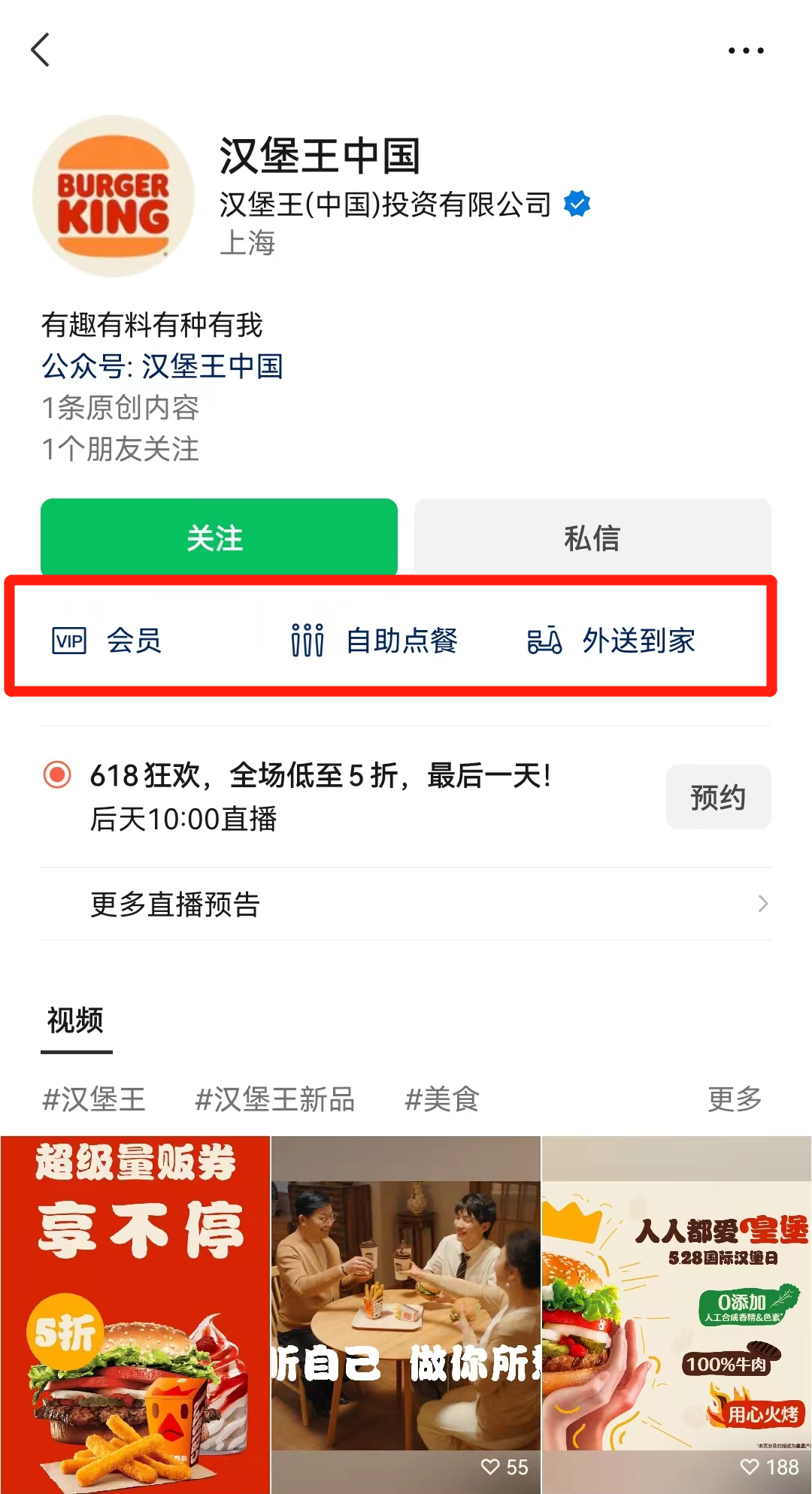This screenshot has width=812, height=1494.
Task: Go back using the top-left arrow
Action: point(41,50)
